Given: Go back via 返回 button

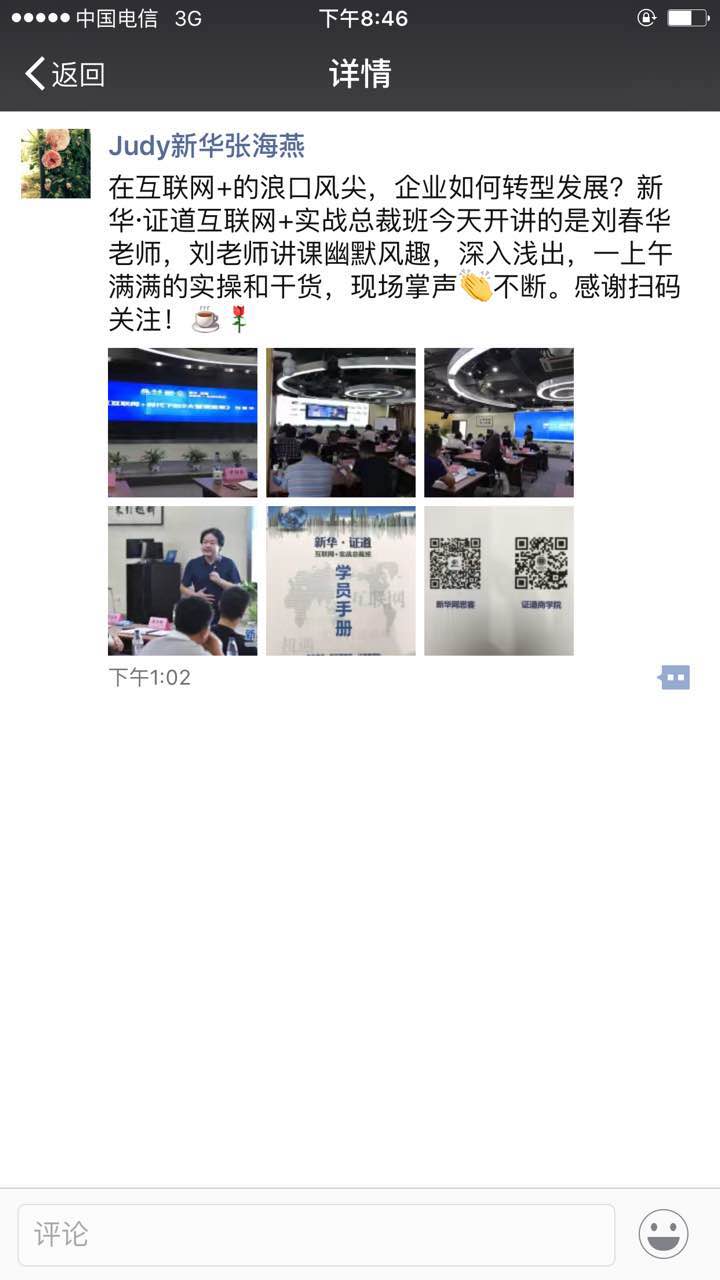Looking at the screenshot, I should (x=66, y=74).
